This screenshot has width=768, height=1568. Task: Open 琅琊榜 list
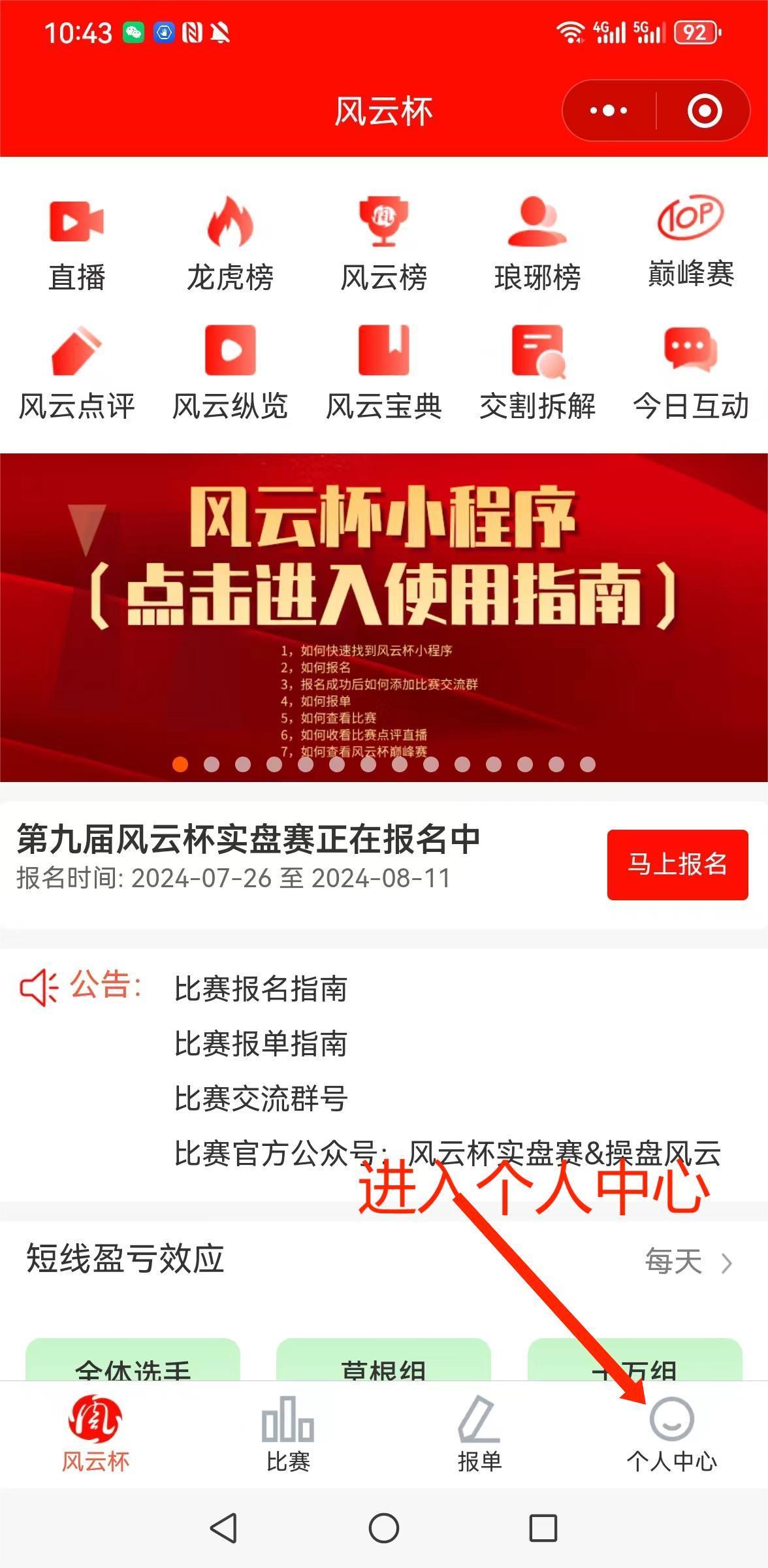tap(537, 243)
